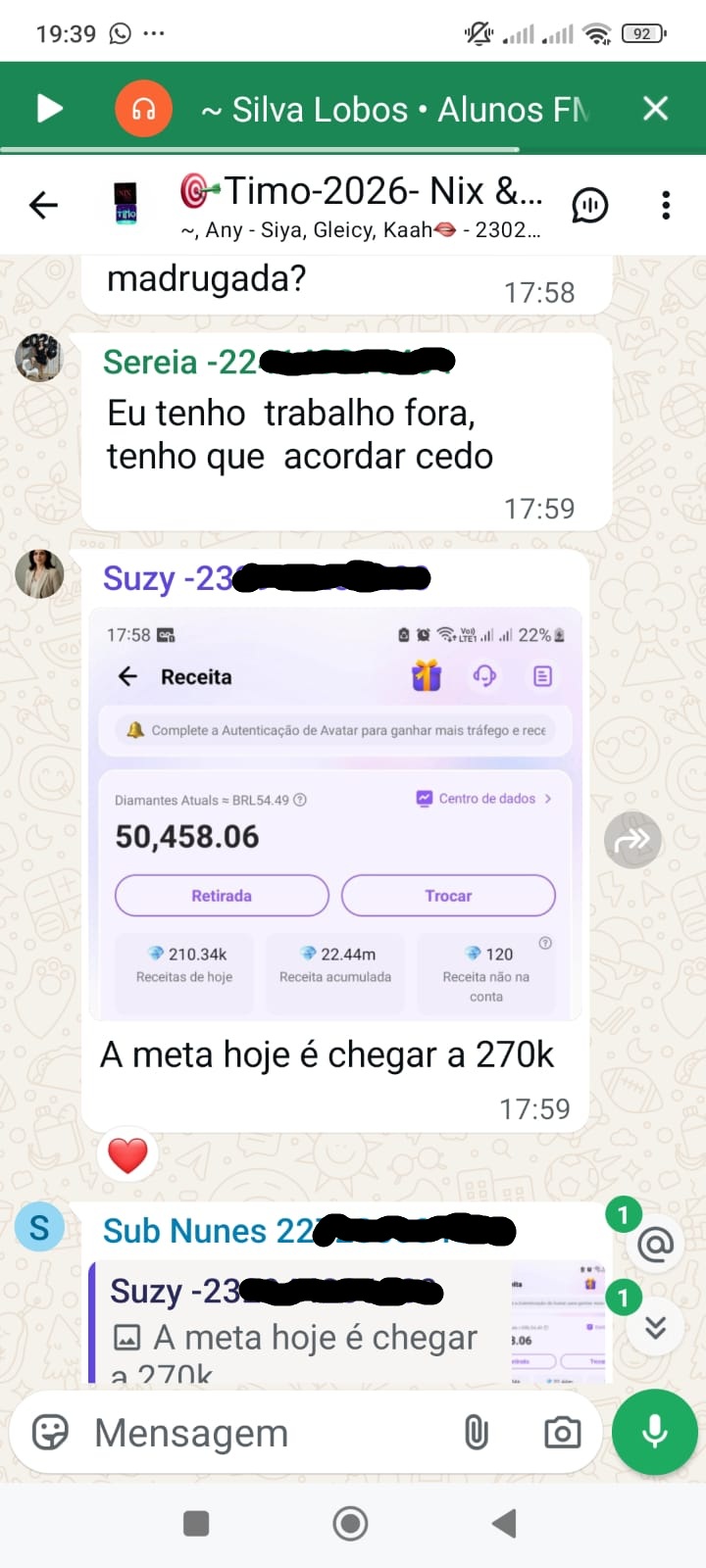Tap the forward arrow bubble beside Suzy's message
This screenshot has width=706, height=1568.
[632, 839]
